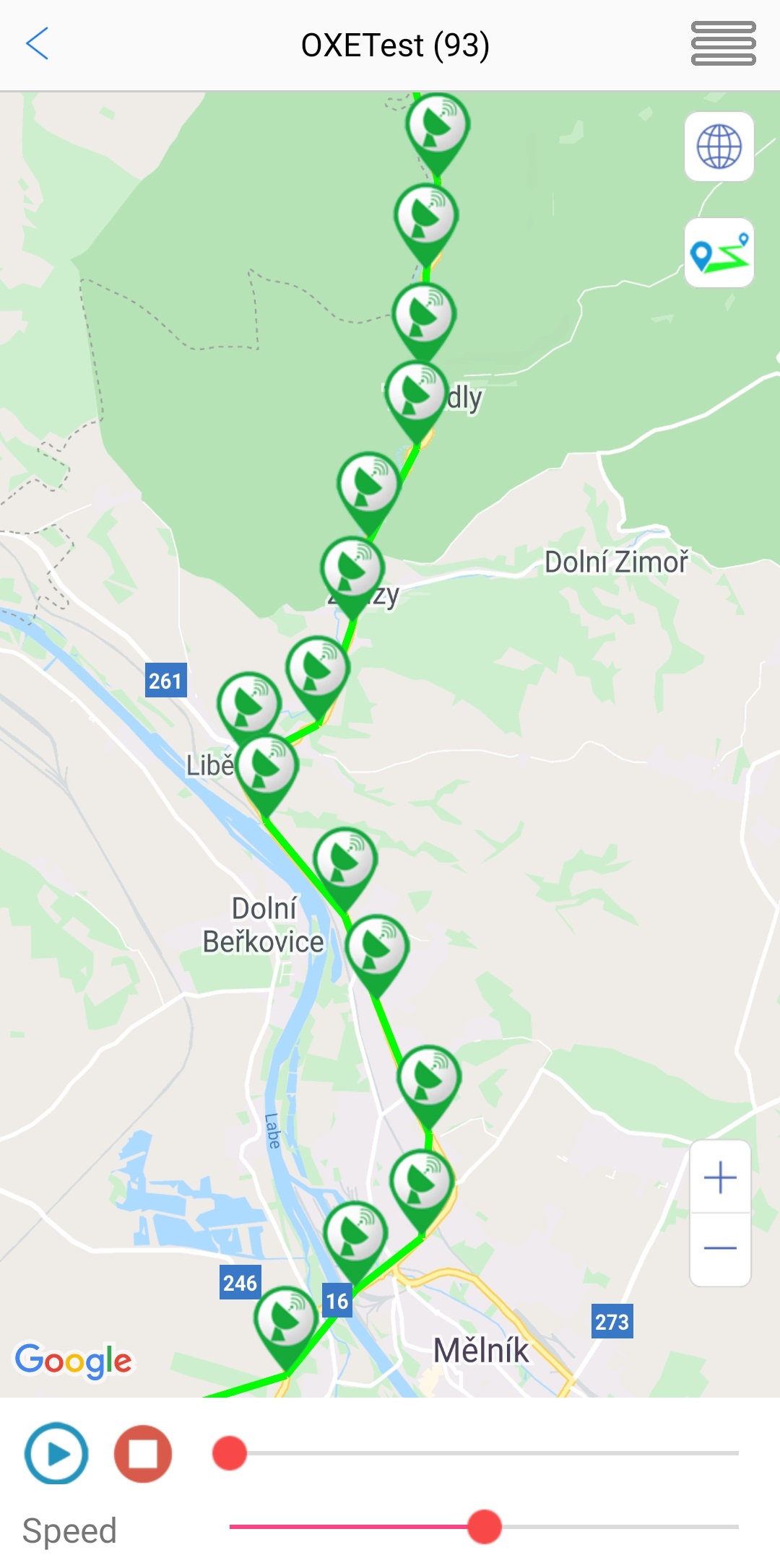Switch map type with the globe button
Viewport: 780px width, 1568px height.
[719, 147]
